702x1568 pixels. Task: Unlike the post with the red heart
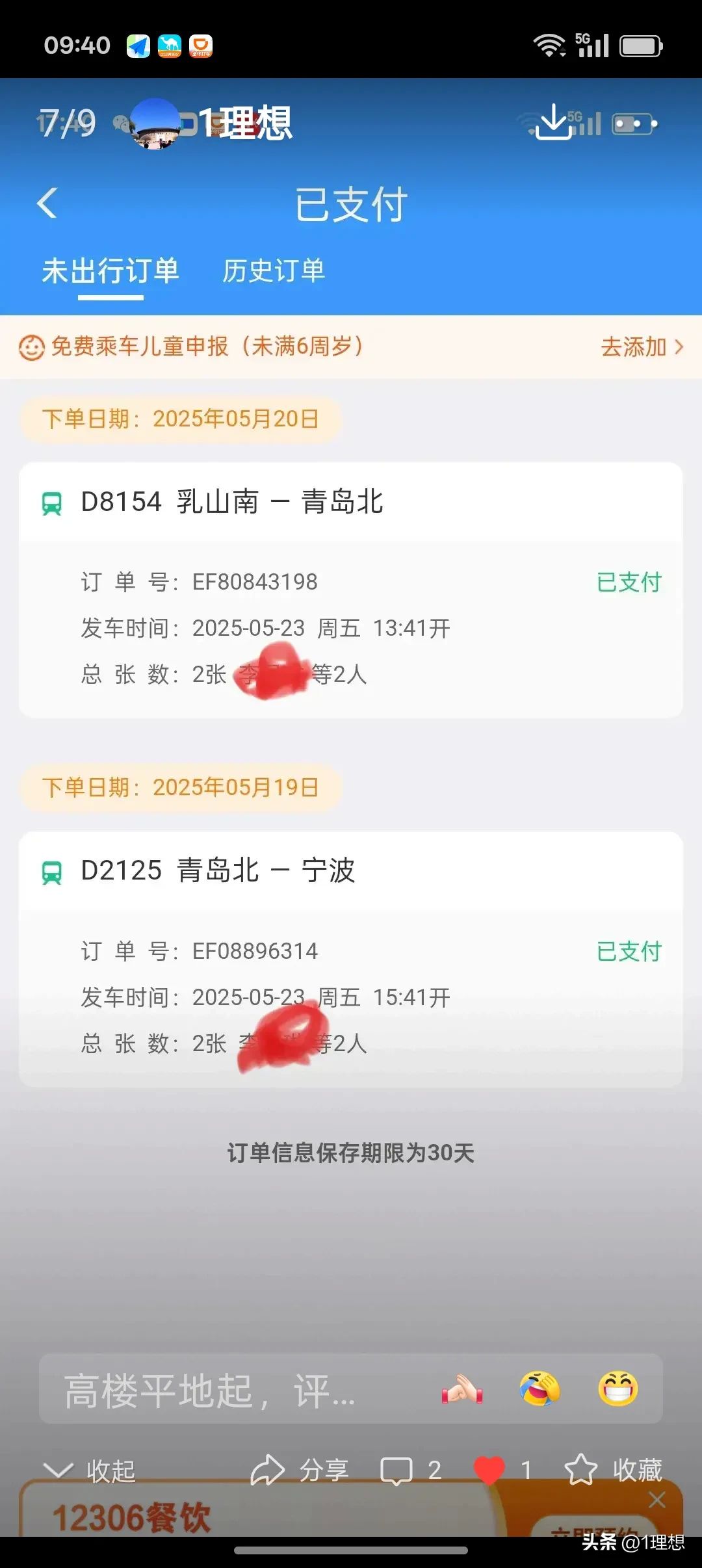489,1470
